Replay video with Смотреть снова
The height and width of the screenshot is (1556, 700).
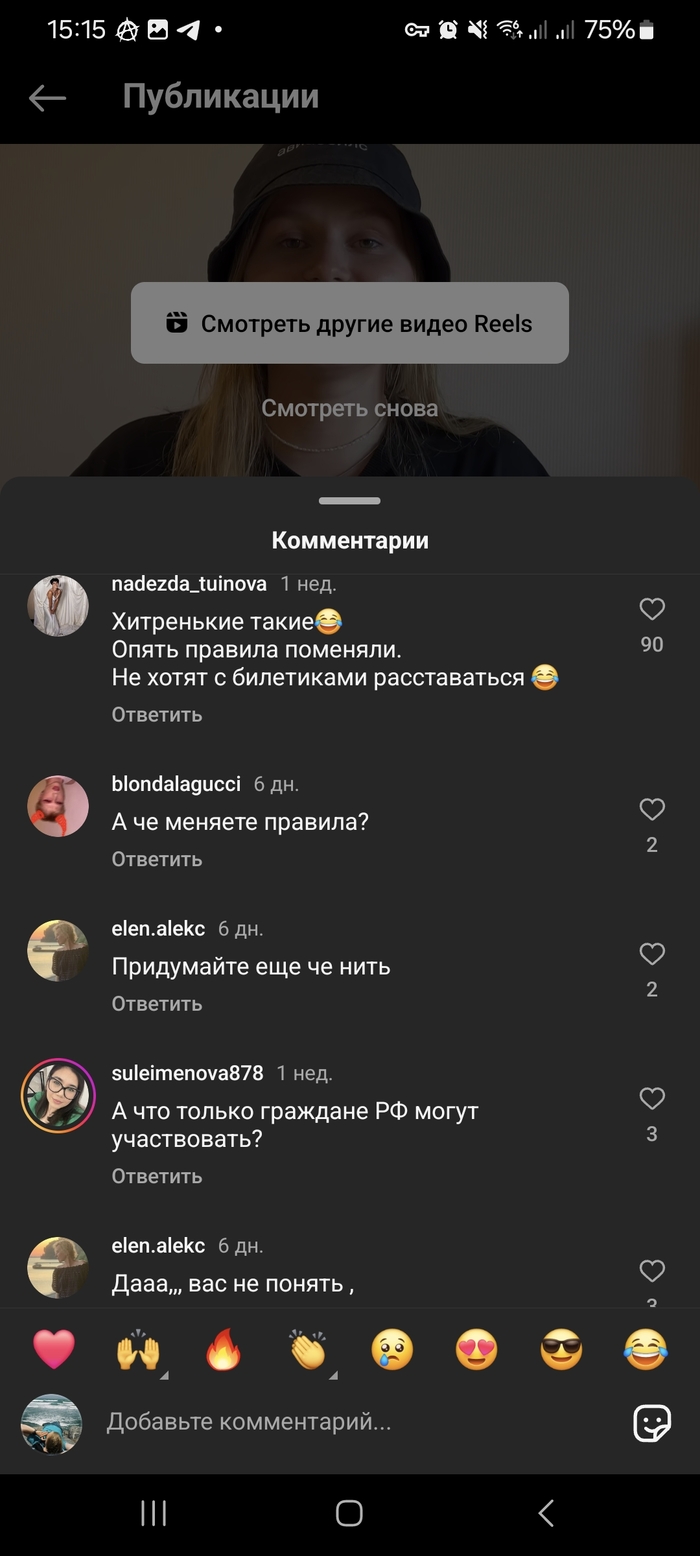click(x=350, y=408)
